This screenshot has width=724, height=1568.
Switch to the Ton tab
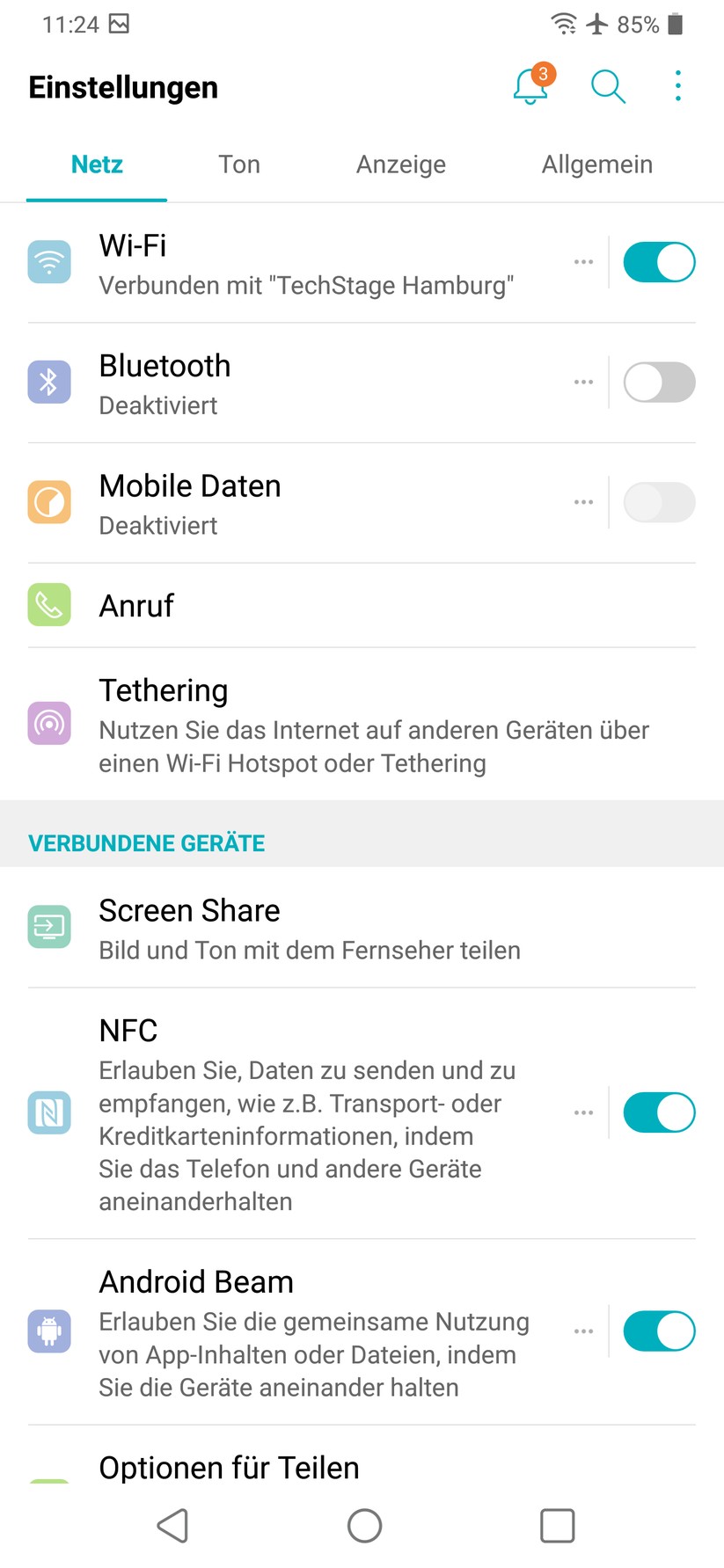pyautogui.click(x=238, y=164)
